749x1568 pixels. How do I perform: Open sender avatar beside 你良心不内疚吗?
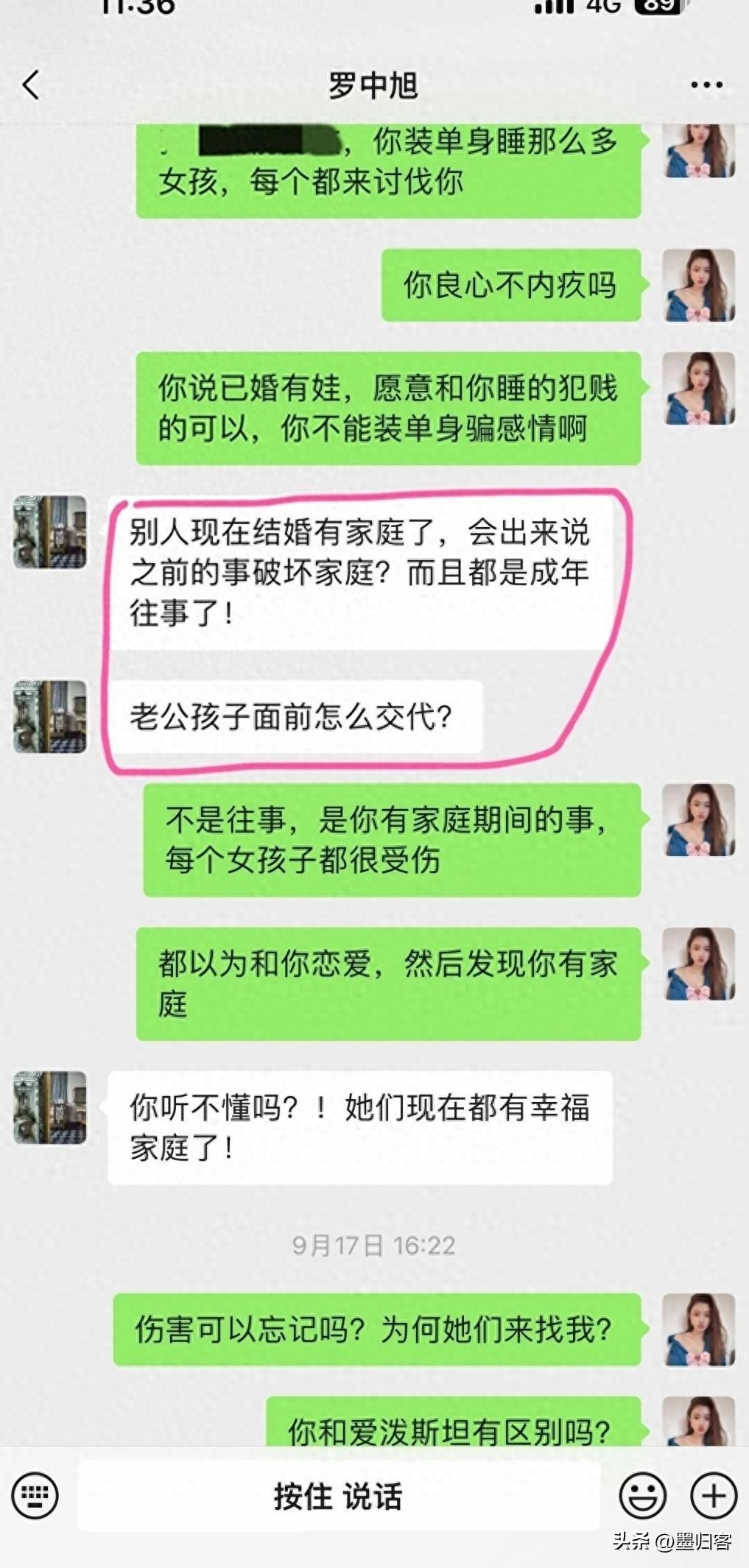[698, 285]
